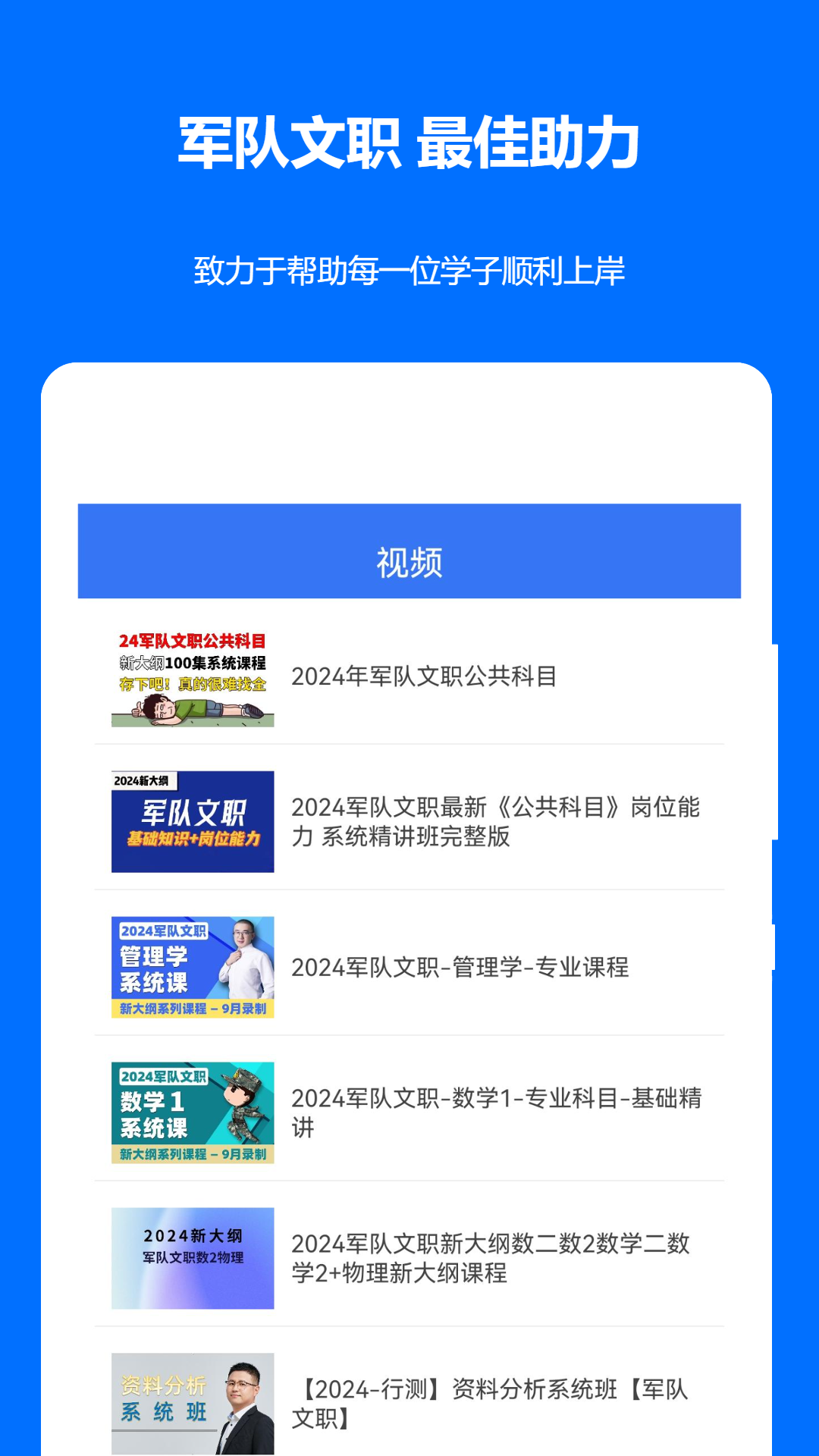This screenshot has height=1456, width=819.
Task: Click the 致力于帮助每一位学子顺利上岸 subtitle
Action: click(x=409, y=269)
